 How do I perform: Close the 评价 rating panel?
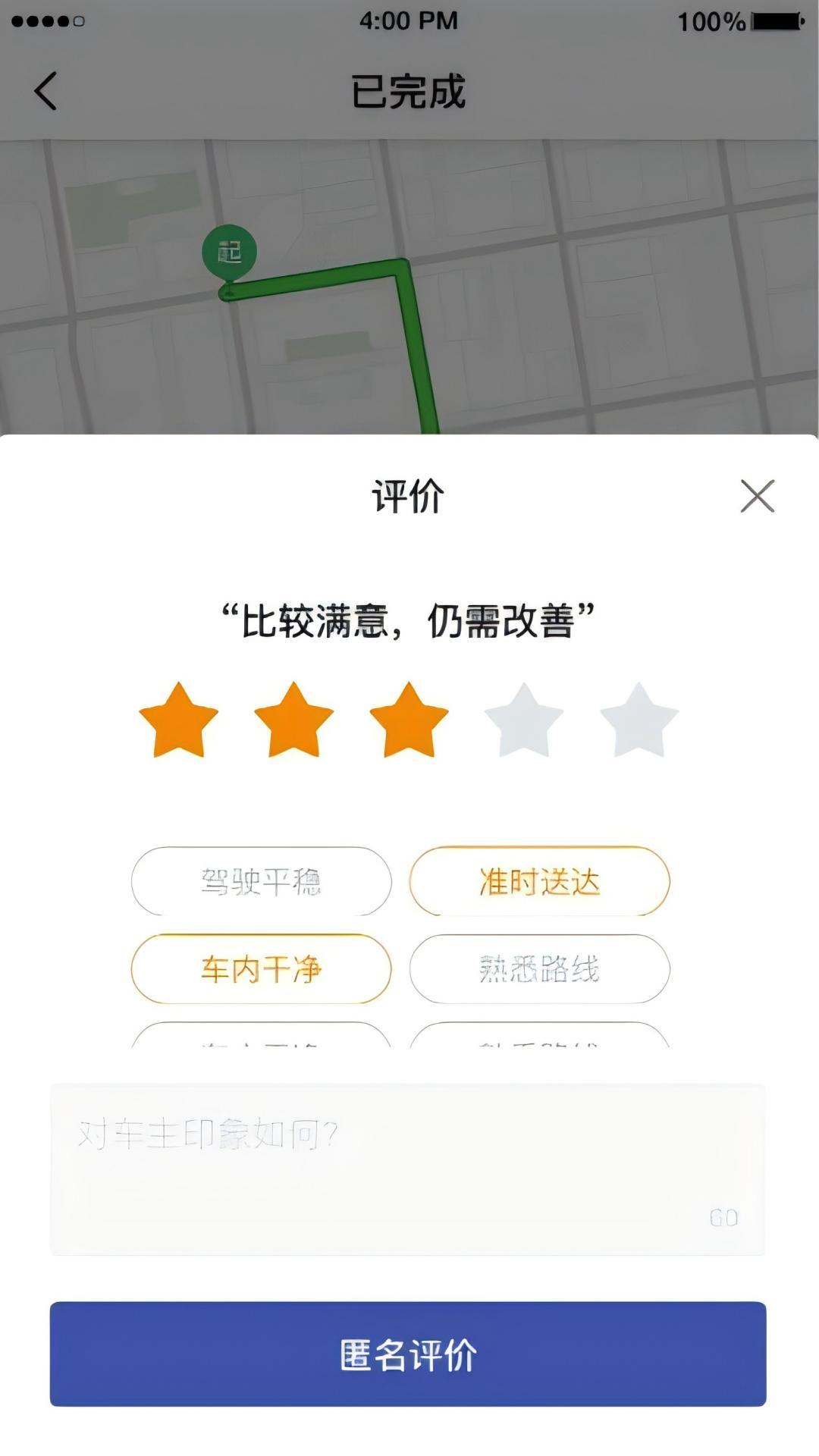pyautogui.click(x=757, y=496)
